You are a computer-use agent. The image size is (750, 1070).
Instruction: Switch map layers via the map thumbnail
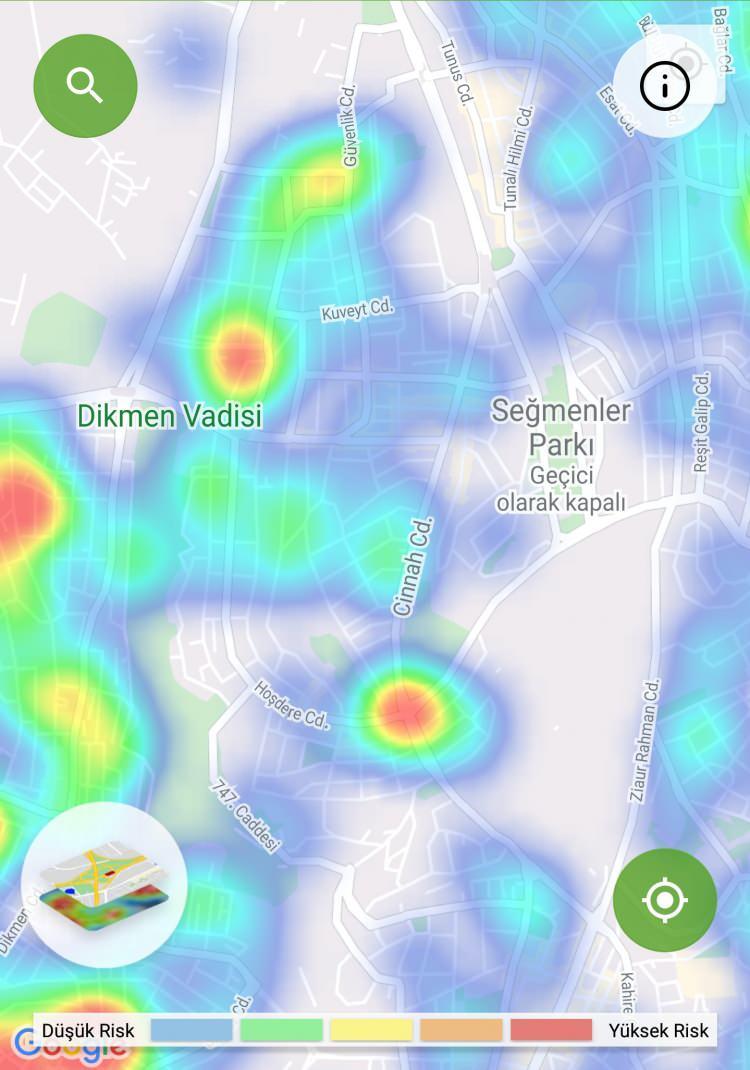point(104,884)
